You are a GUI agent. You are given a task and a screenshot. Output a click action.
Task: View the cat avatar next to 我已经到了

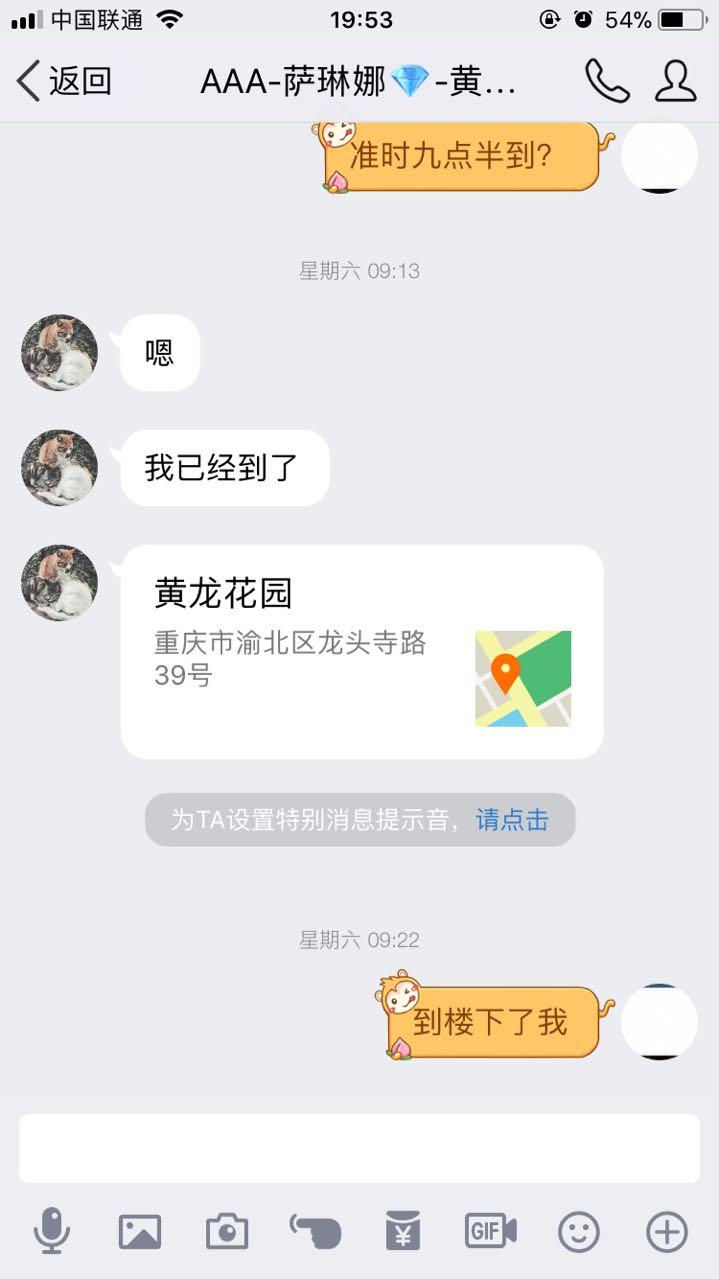pos(60,467)
